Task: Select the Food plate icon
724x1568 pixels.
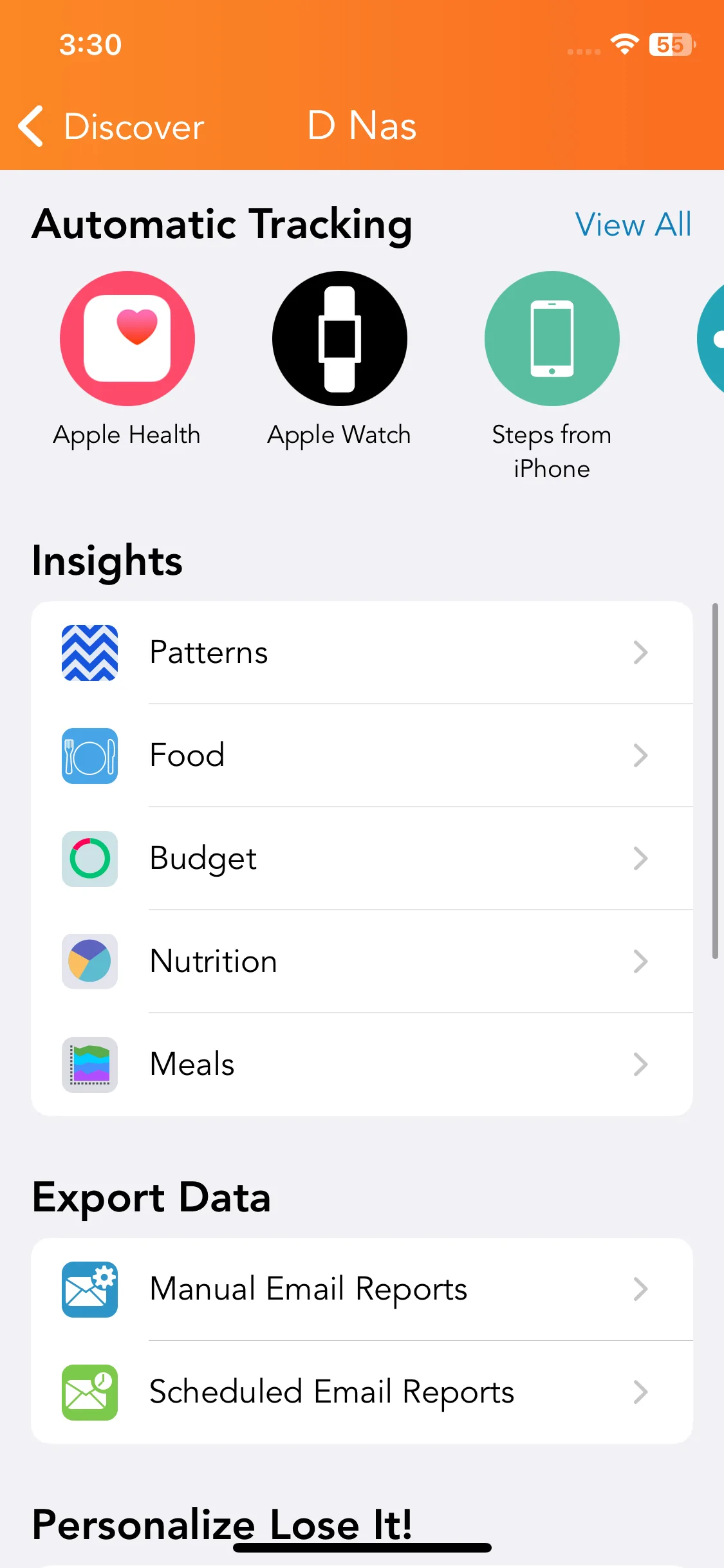Action: click(x=89, y=756)
